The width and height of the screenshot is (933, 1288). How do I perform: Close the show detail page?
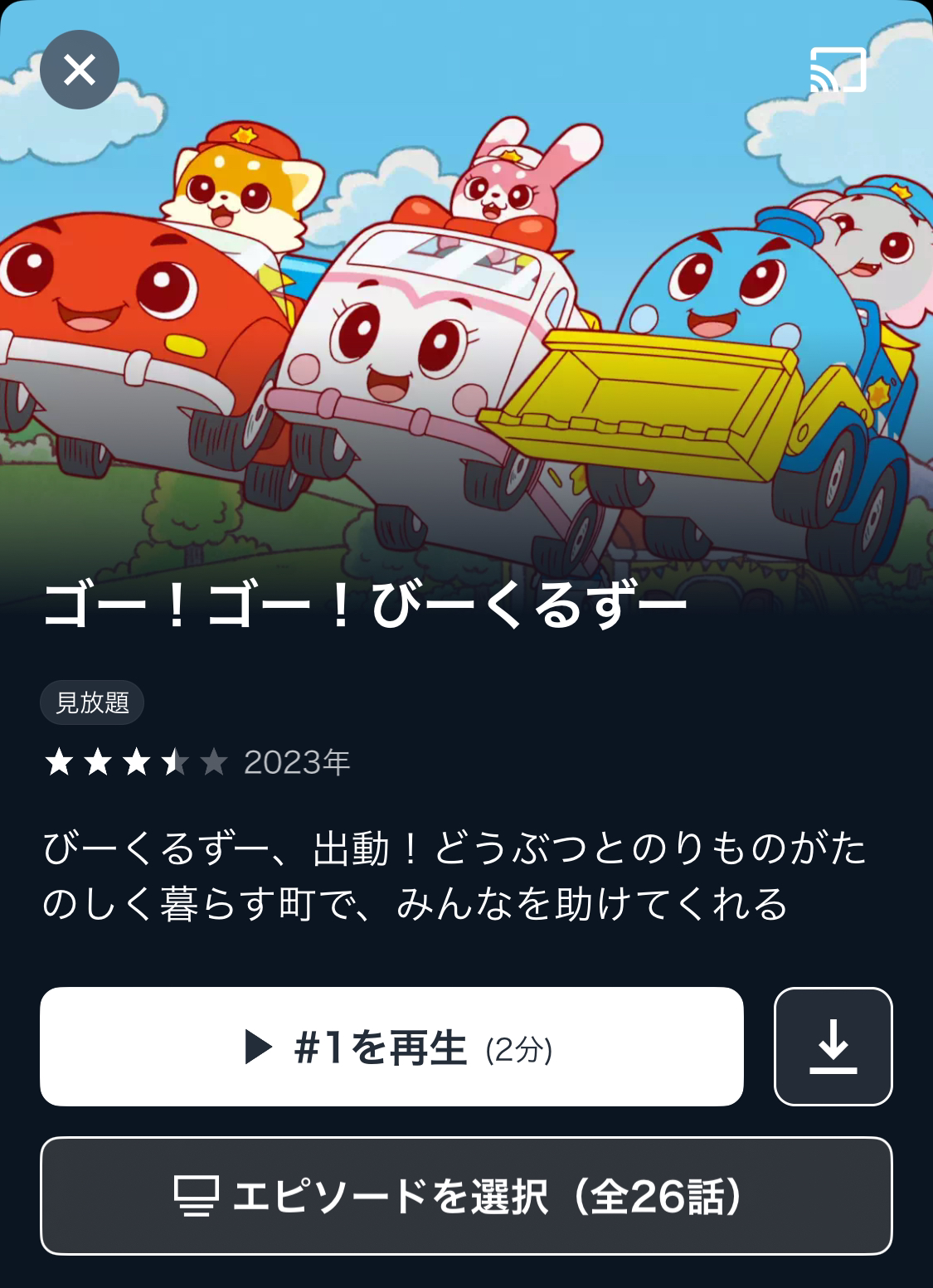point(80,70)
